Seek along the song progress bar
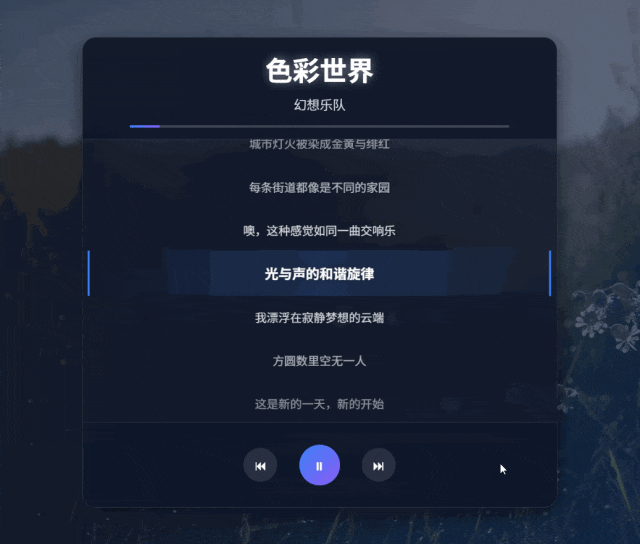Image resolution: width=640 pixels, height=544 pixels. (x=319, y=126)
